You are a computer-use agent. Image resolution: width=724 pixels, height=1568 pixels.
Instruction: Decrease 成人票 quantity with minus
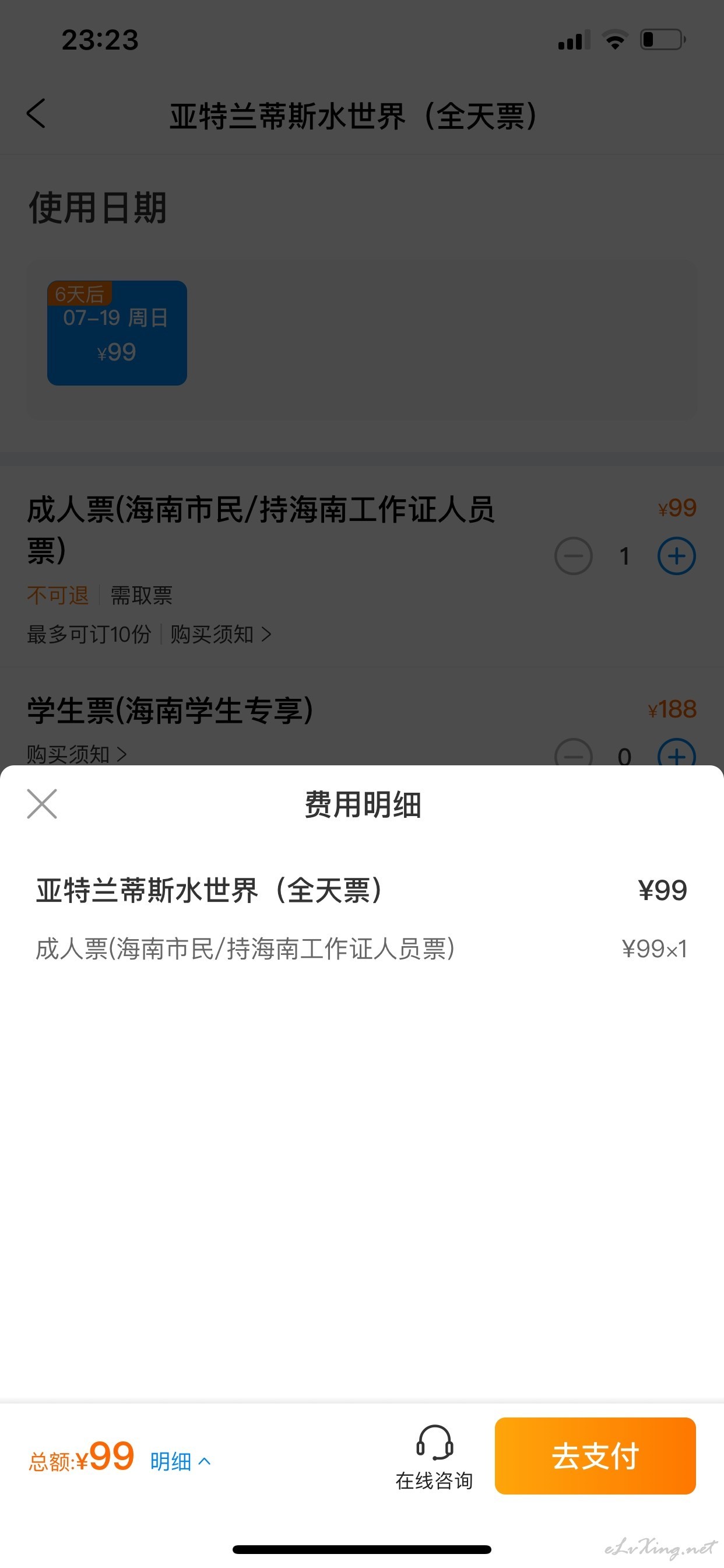tap(573, 556)
